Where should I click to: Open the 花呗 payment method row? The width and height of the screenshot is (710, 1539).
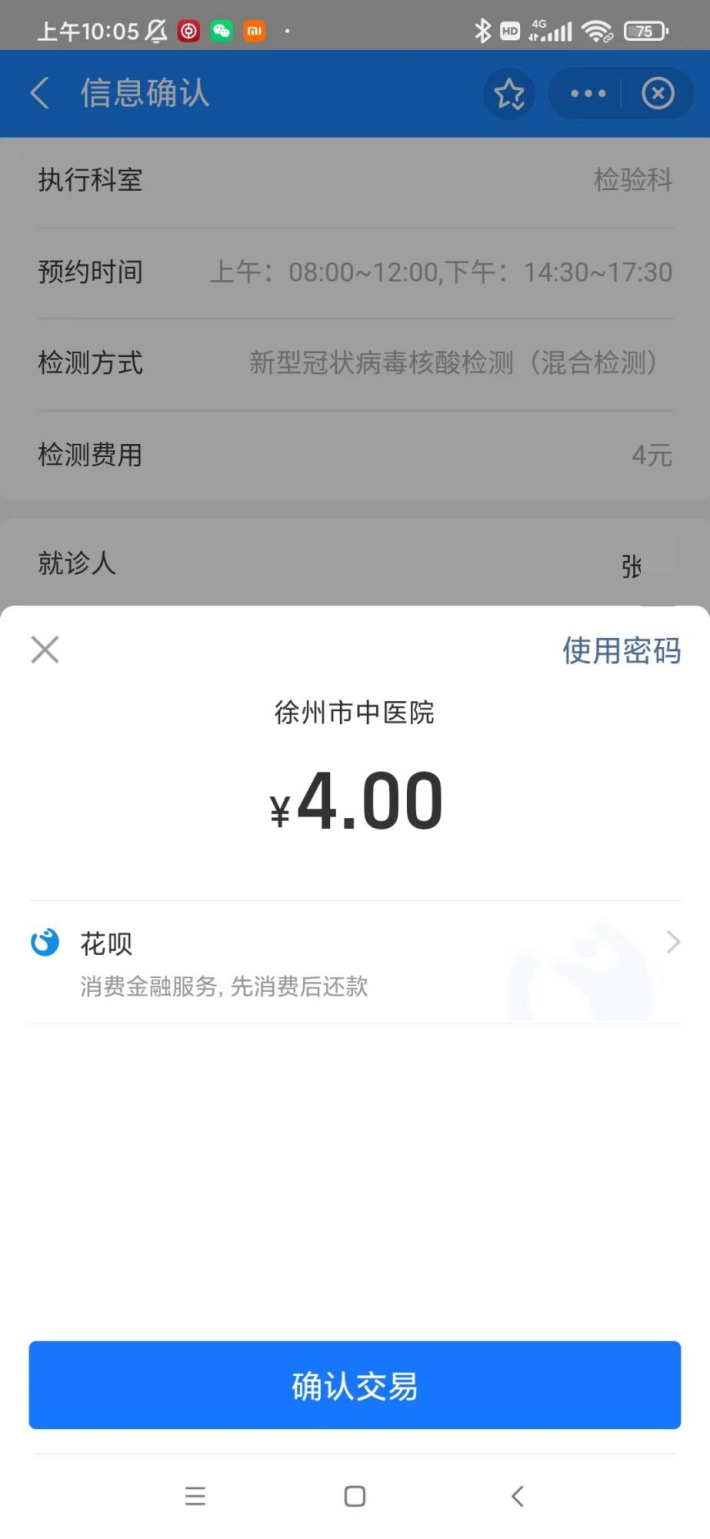355,962
